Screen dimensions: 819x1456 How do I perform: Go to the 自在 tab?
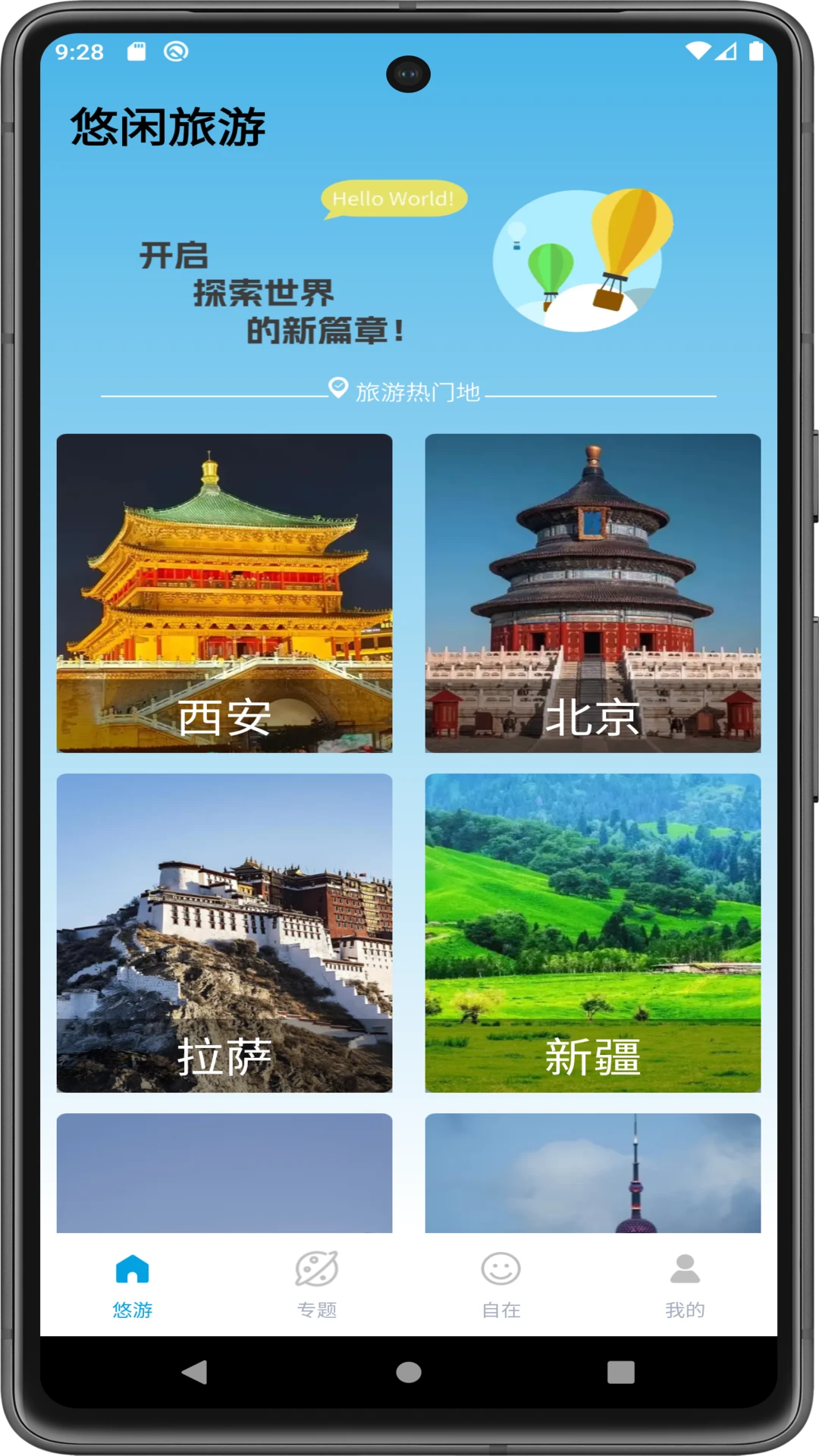click(500, 1283)
